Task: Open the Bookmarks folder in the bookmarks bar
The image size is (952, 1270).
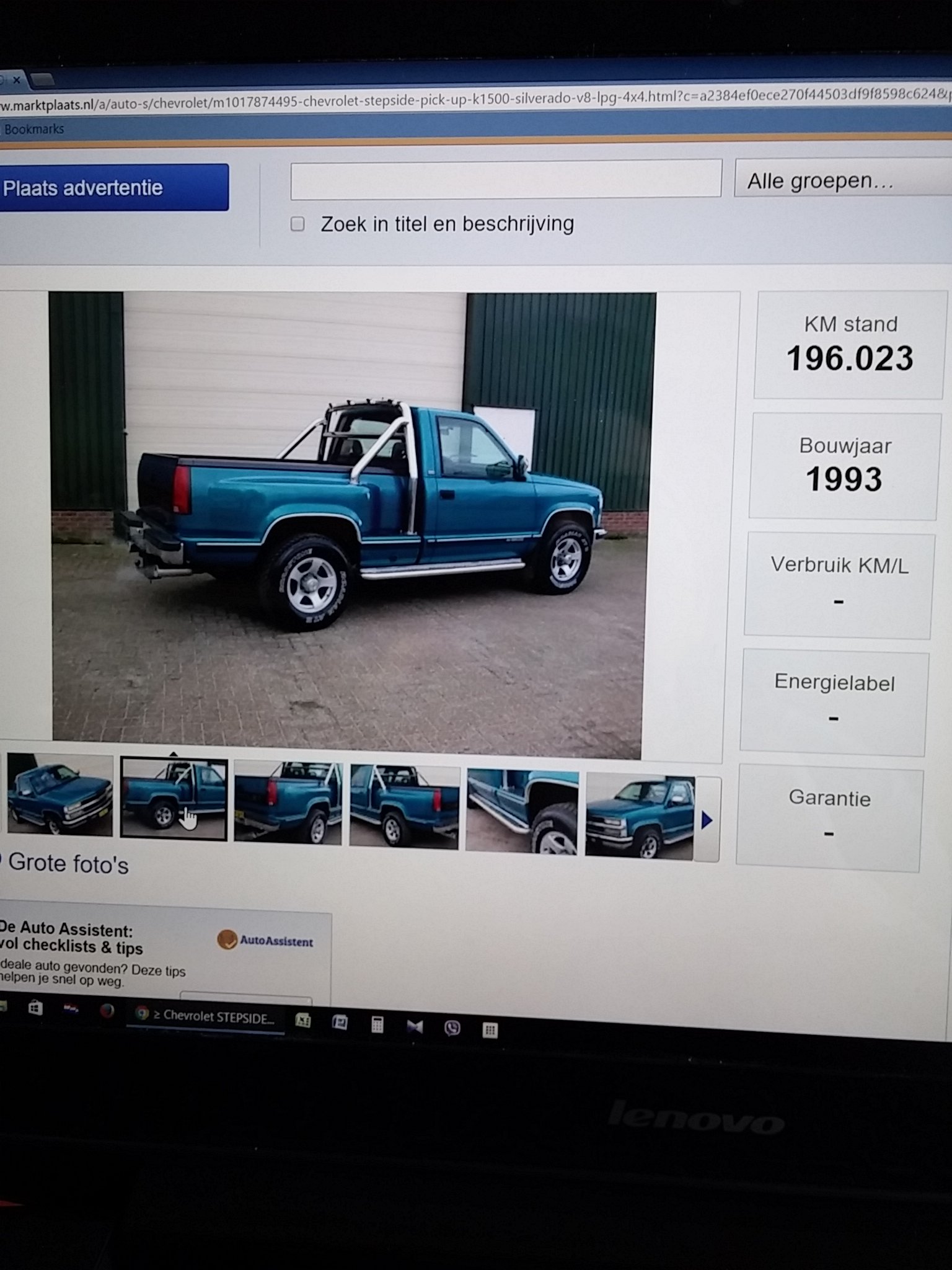Action: [34, 129]
